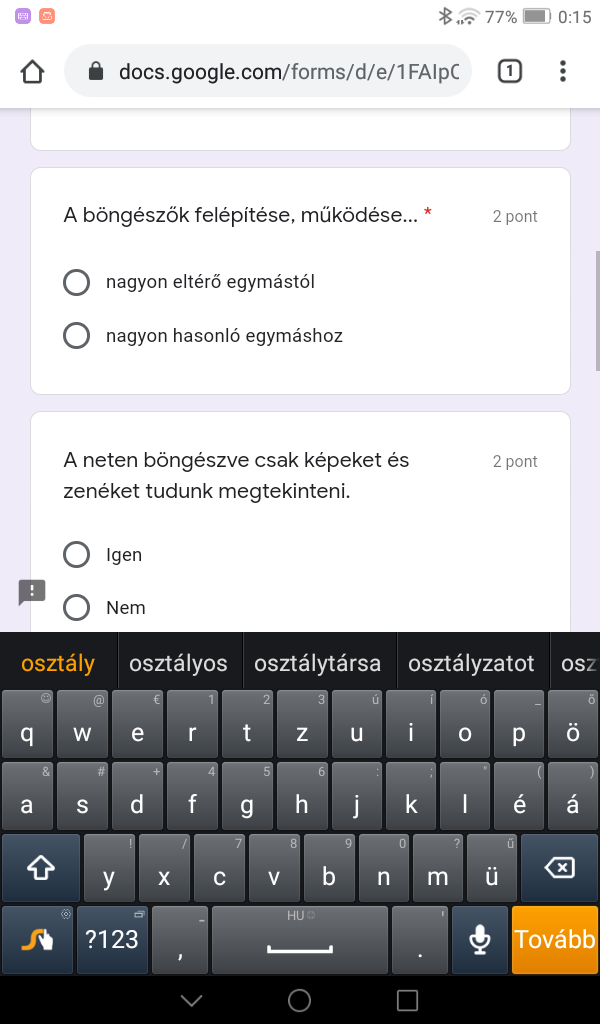Insert the suggestion "osztálytársa"
The image size is (600, 1024).
coord(317,663)
